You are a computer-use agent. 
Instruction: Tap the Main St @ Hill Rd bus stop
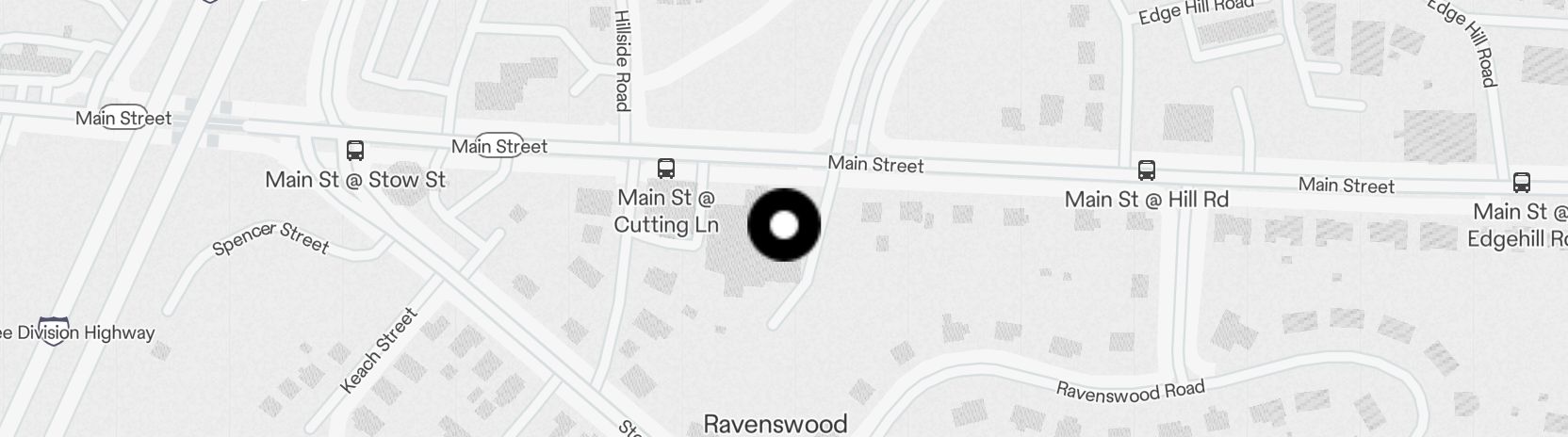tap(1147, 170)
